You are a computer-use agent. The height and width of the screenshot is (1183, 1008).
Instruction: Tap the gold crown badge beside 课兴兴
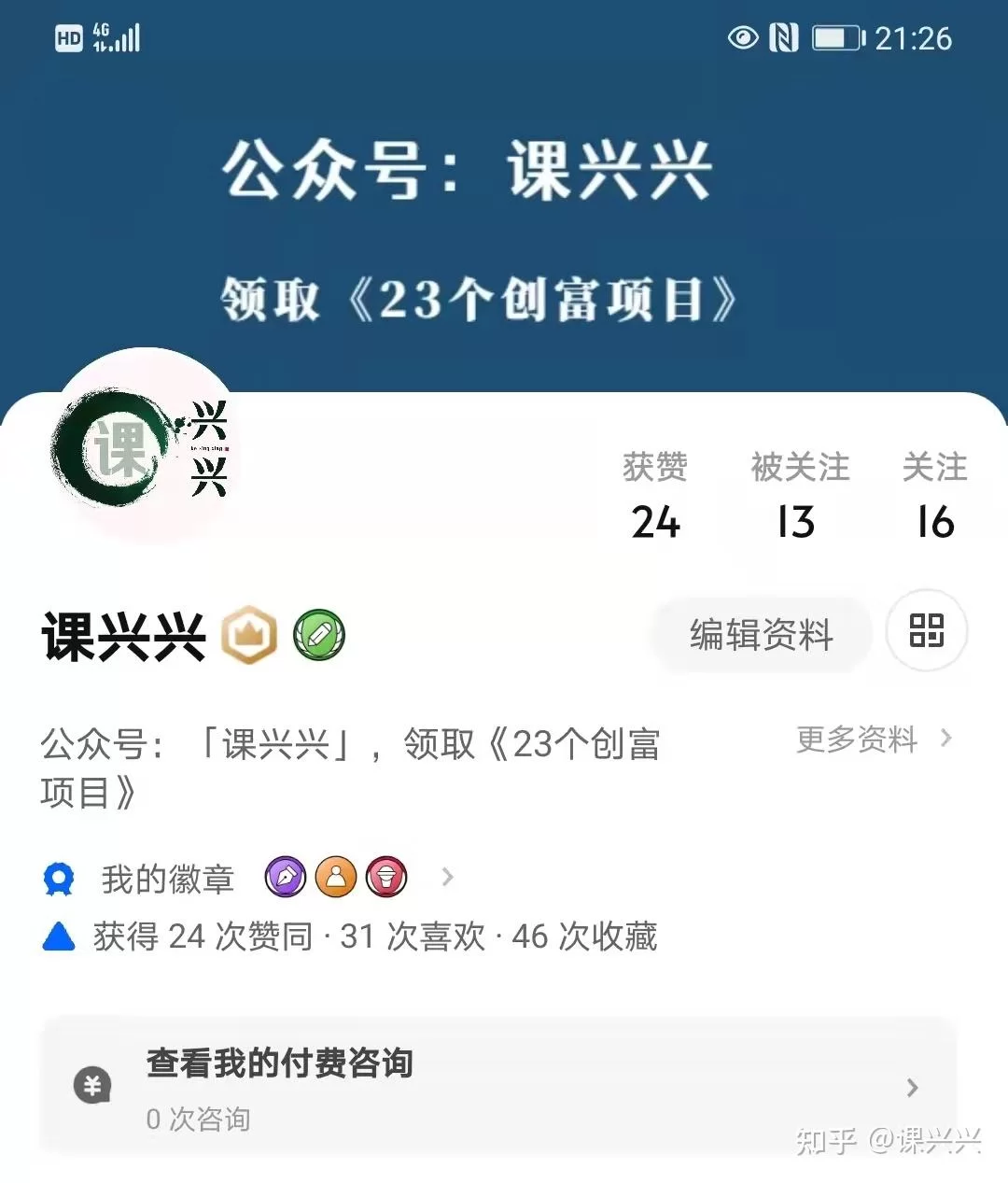[249, 636]
